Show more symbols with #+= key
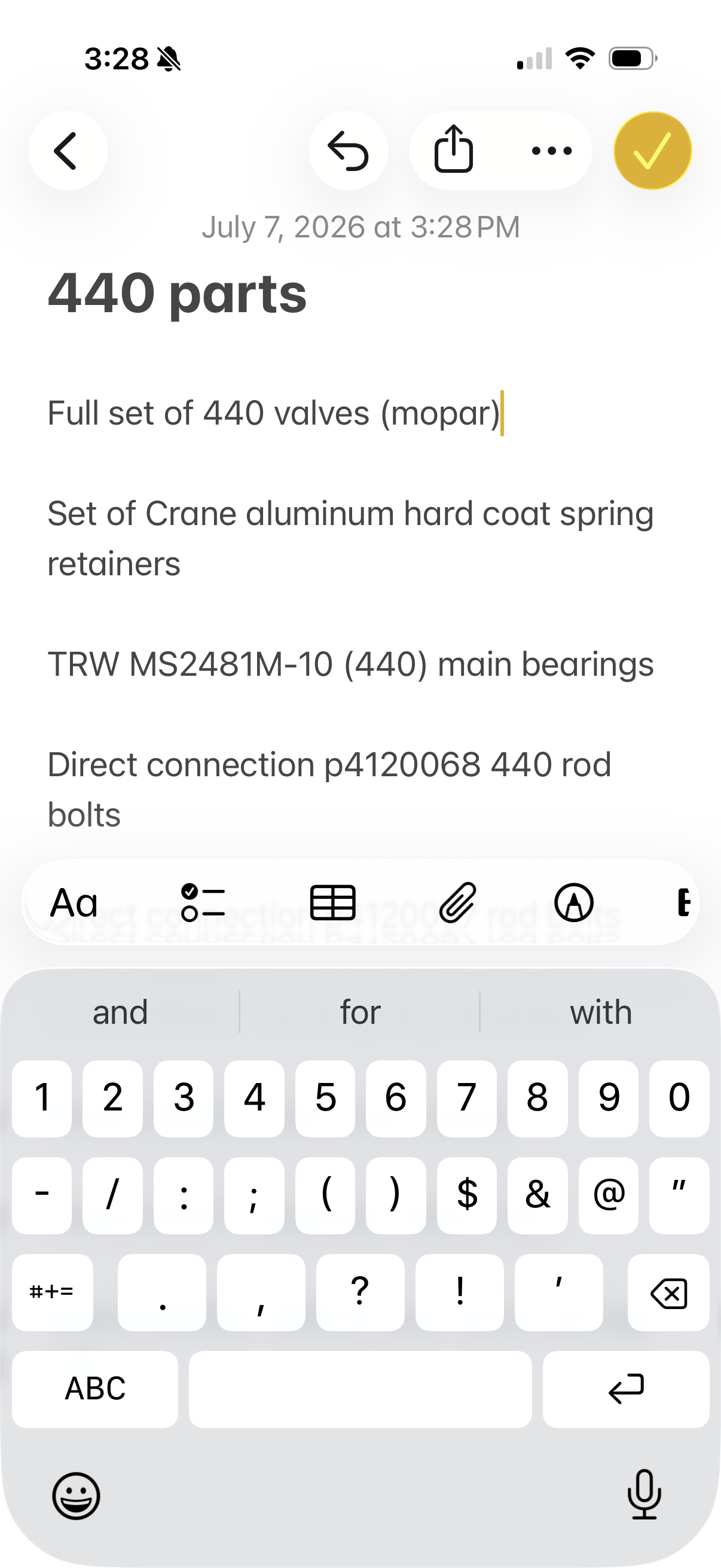Image resolution: width=721 pixels, height=1568 pixels. point(53,1292)
